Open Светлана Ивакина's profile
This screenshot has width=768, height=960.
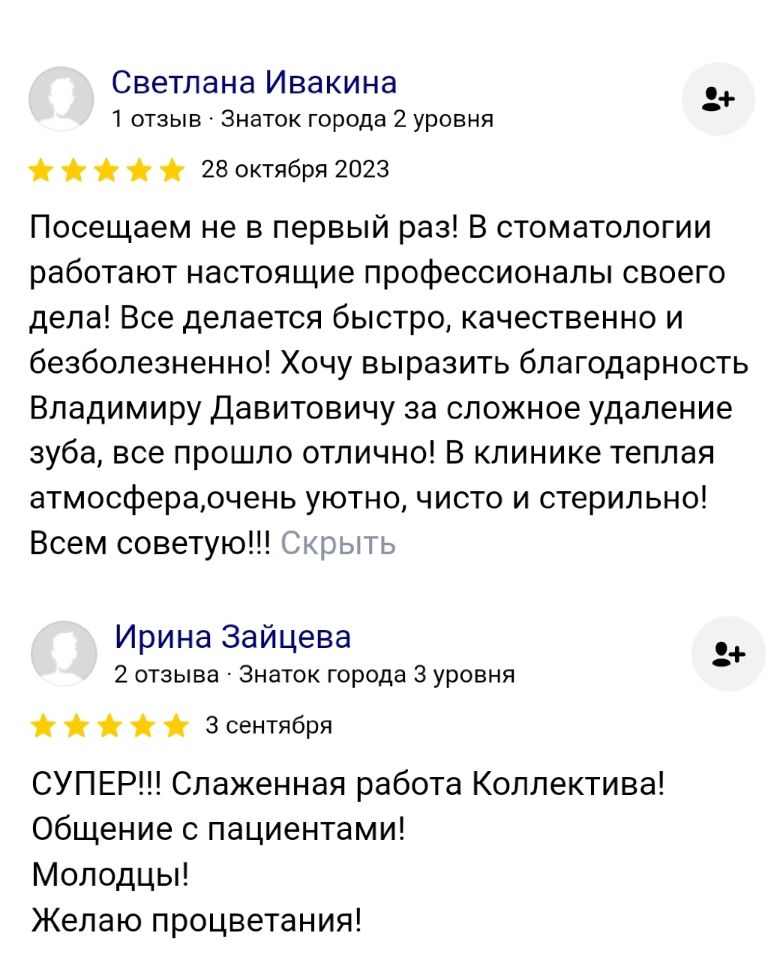[253, 82]
